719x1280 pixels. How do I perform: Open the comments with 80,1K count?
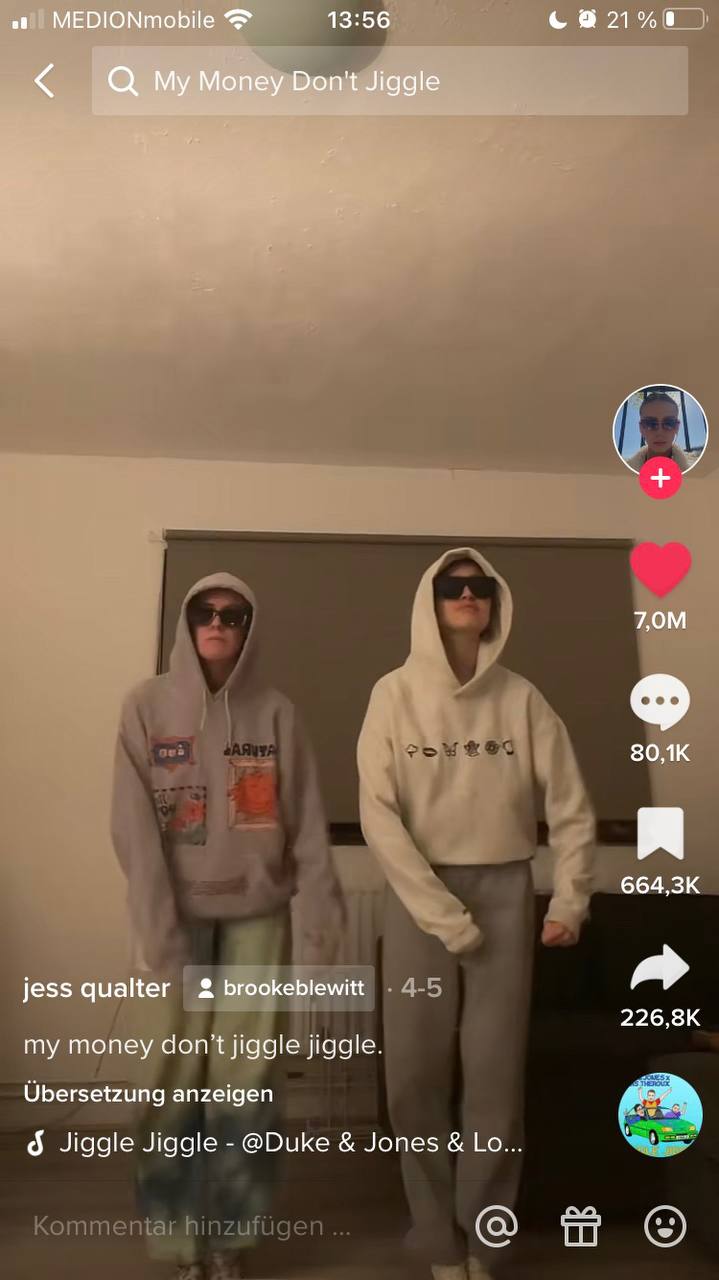[x=660, y=702]
